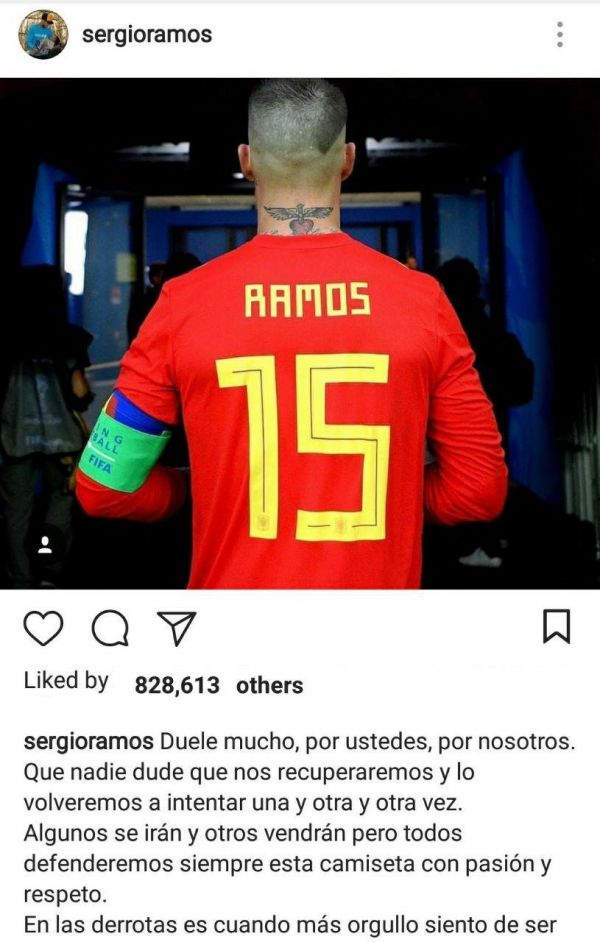Like this post with the heart icon
The image size is (600, 942).
43,627
